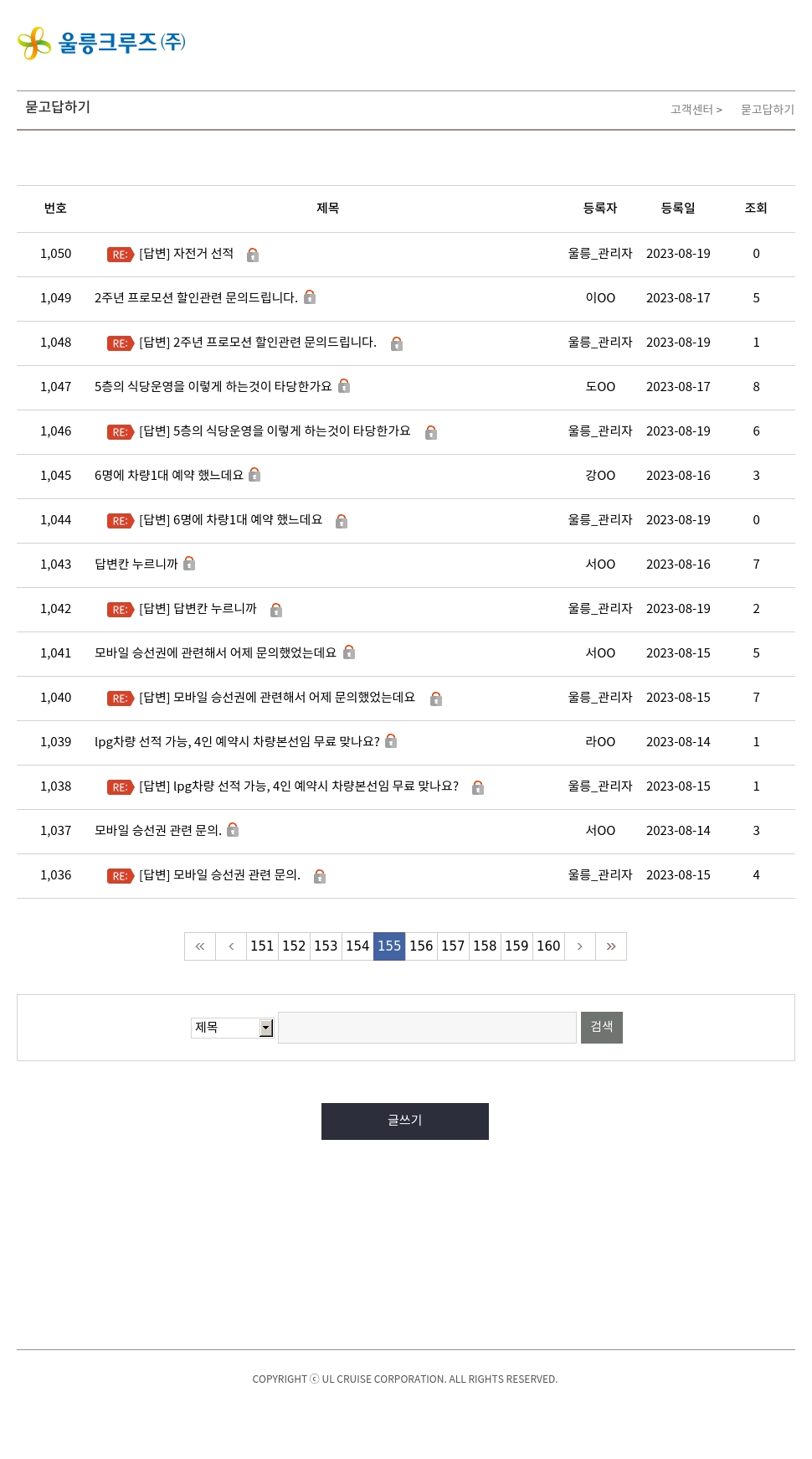Go to the previous page arrow
The height and width of the screenshot is (1459, 812).
(x=231, y=946)
